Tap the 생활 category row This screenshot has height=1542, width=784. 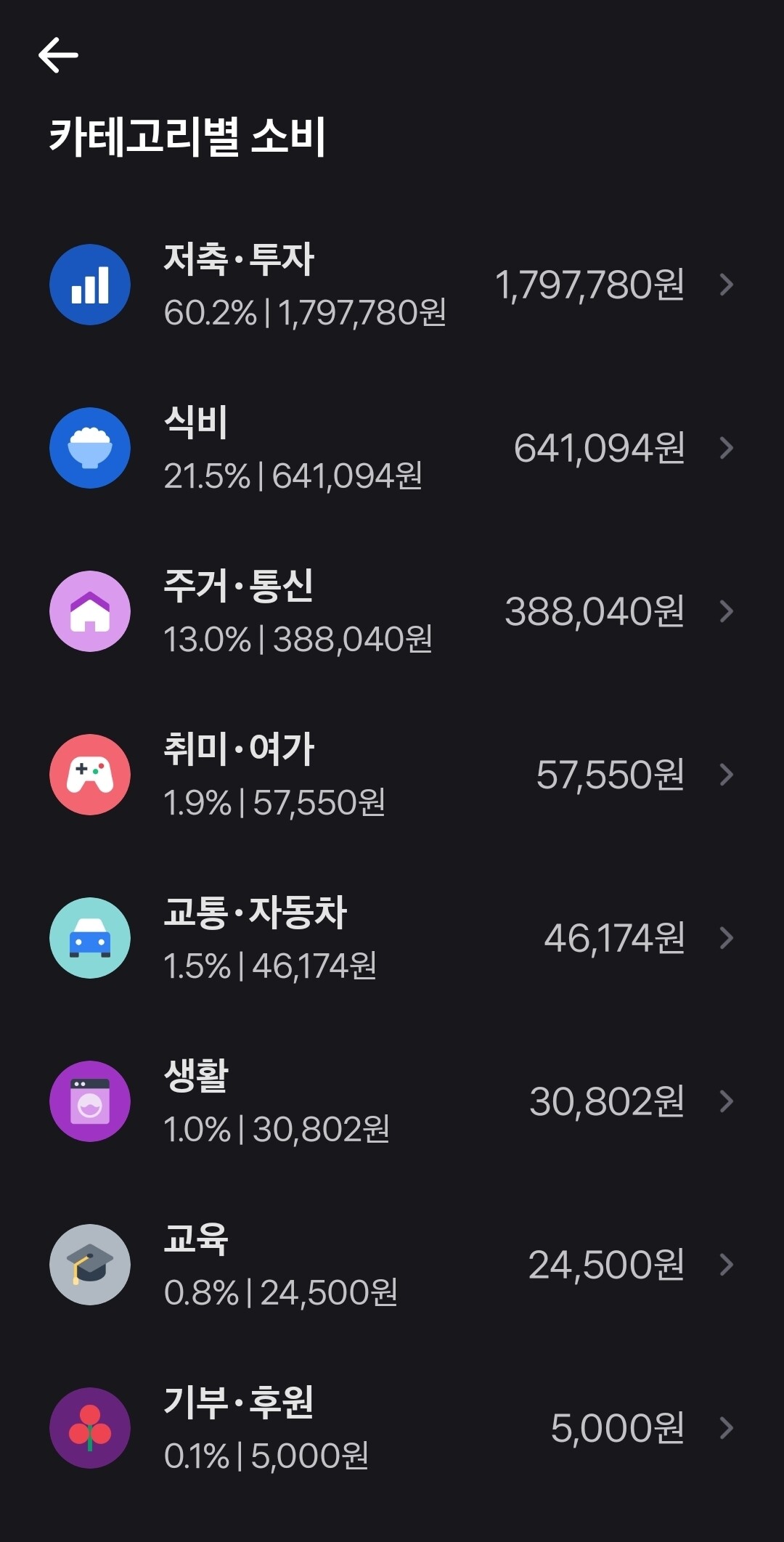point(392,1101)
